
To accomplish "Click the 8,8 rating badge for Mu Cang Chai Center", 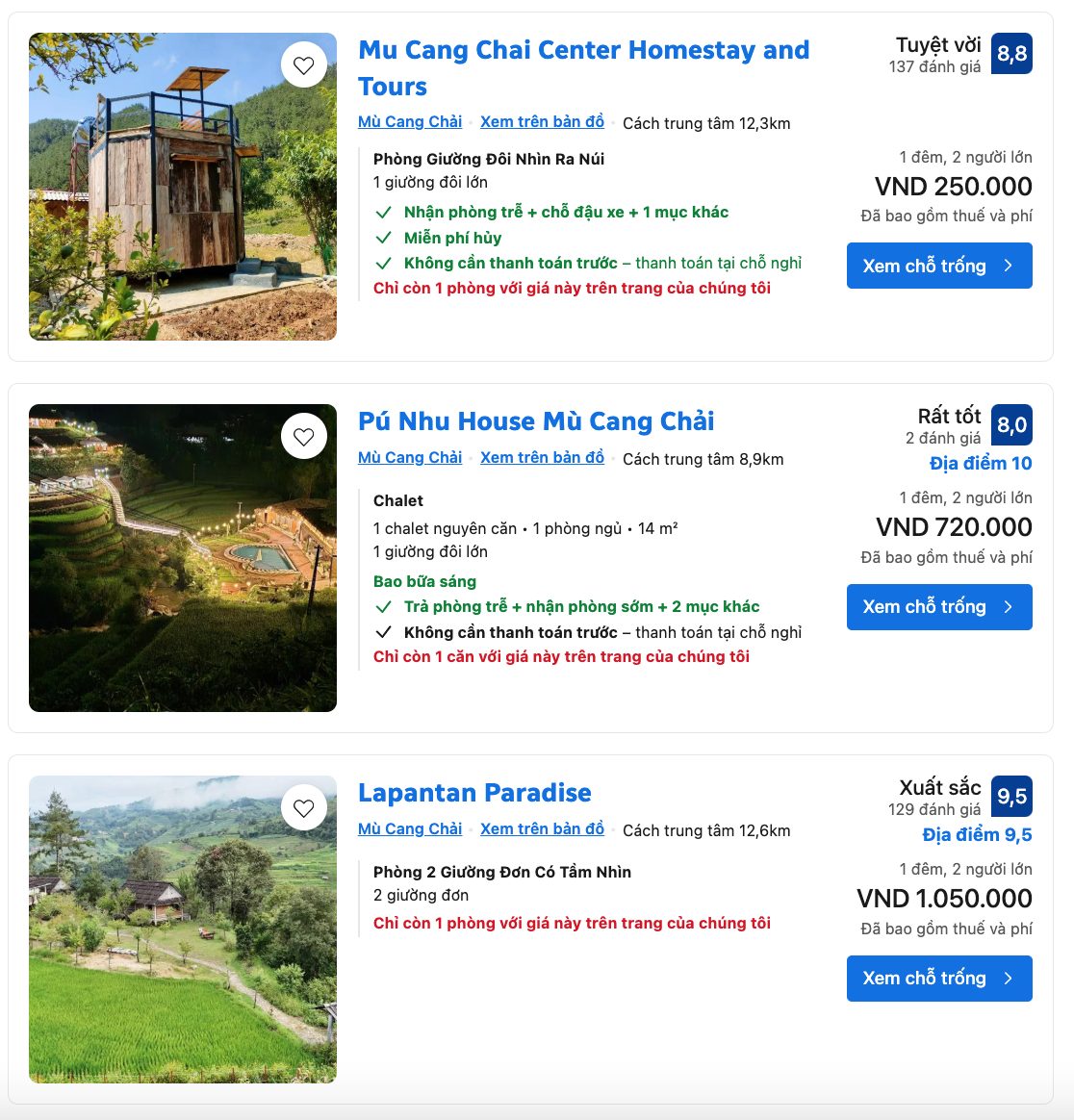I will pos(1010,53).
